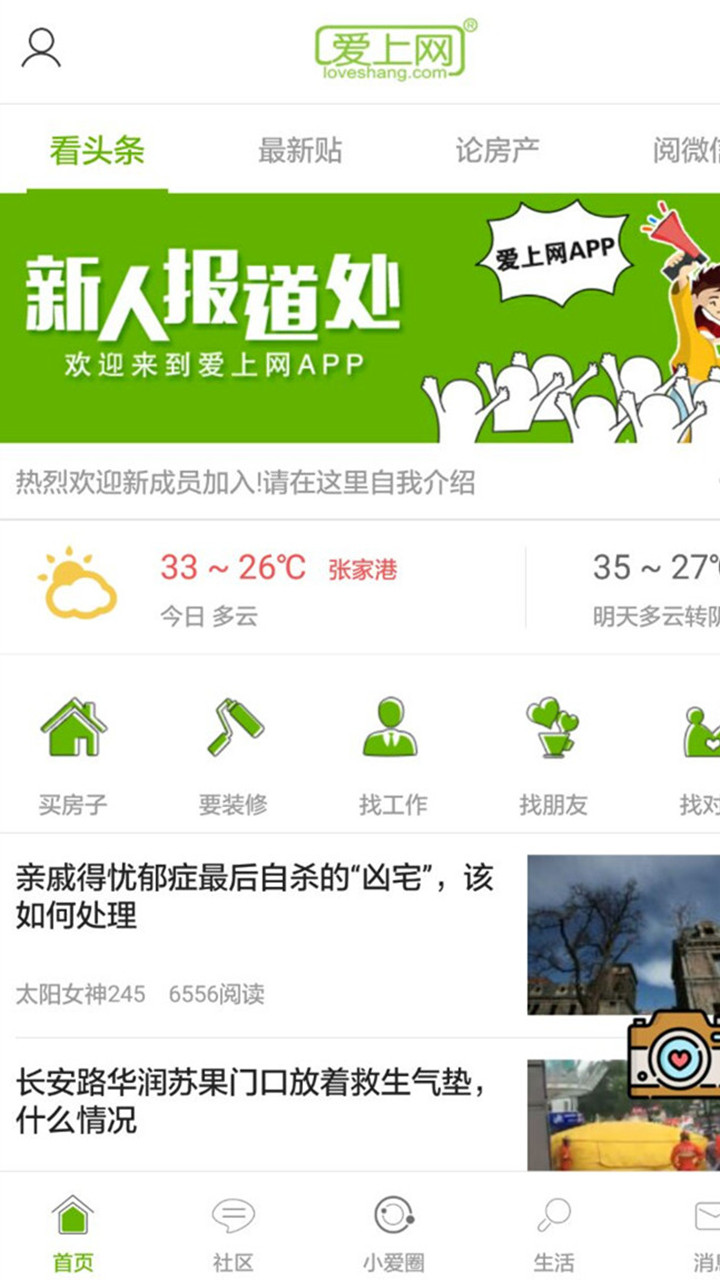This screenshot has height=1280, width=720.
Task: Open the user profile icon
Action: pos(41,48)
